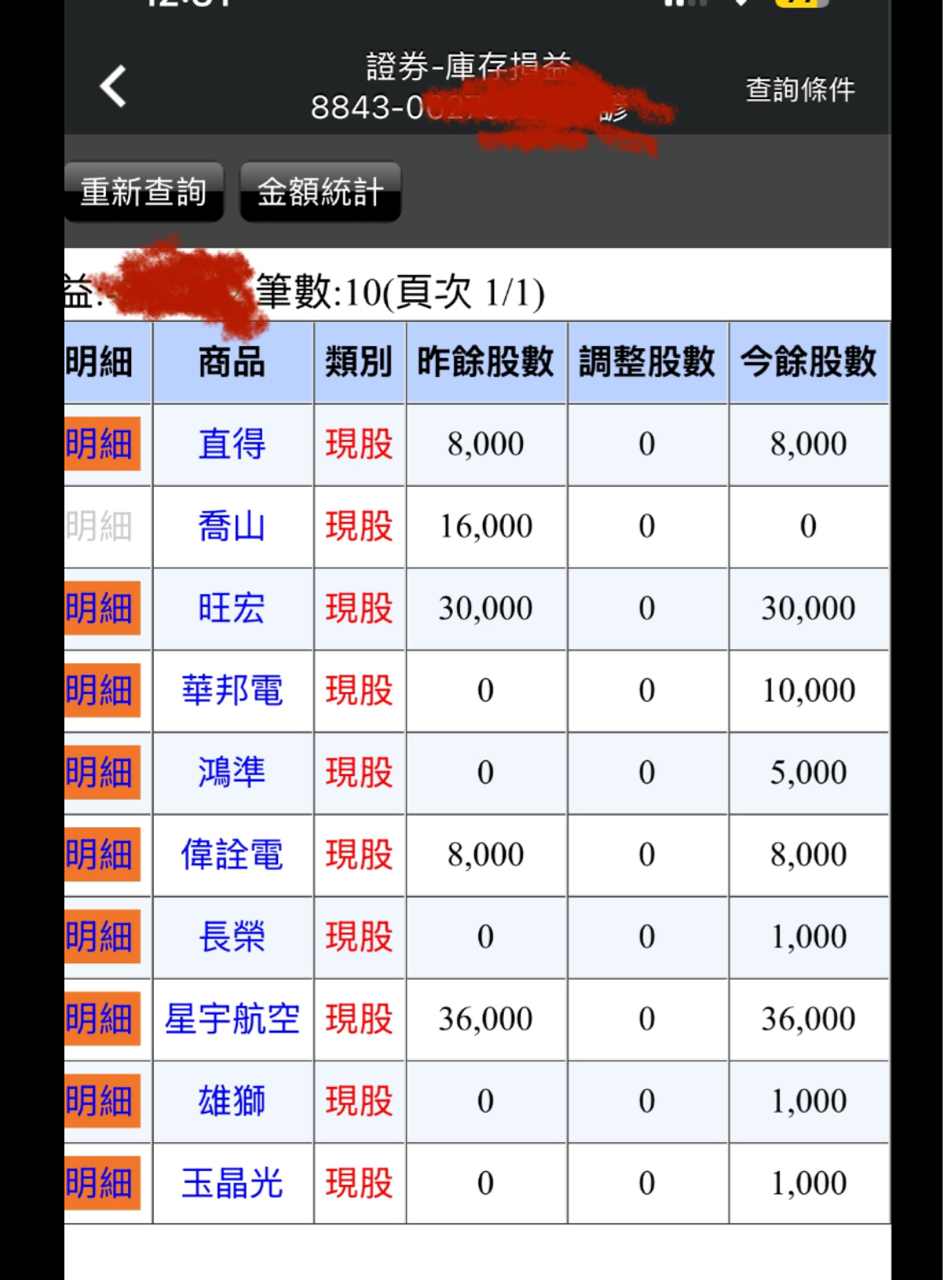Open 明細 for 玉晶光

pos(101,1182)
